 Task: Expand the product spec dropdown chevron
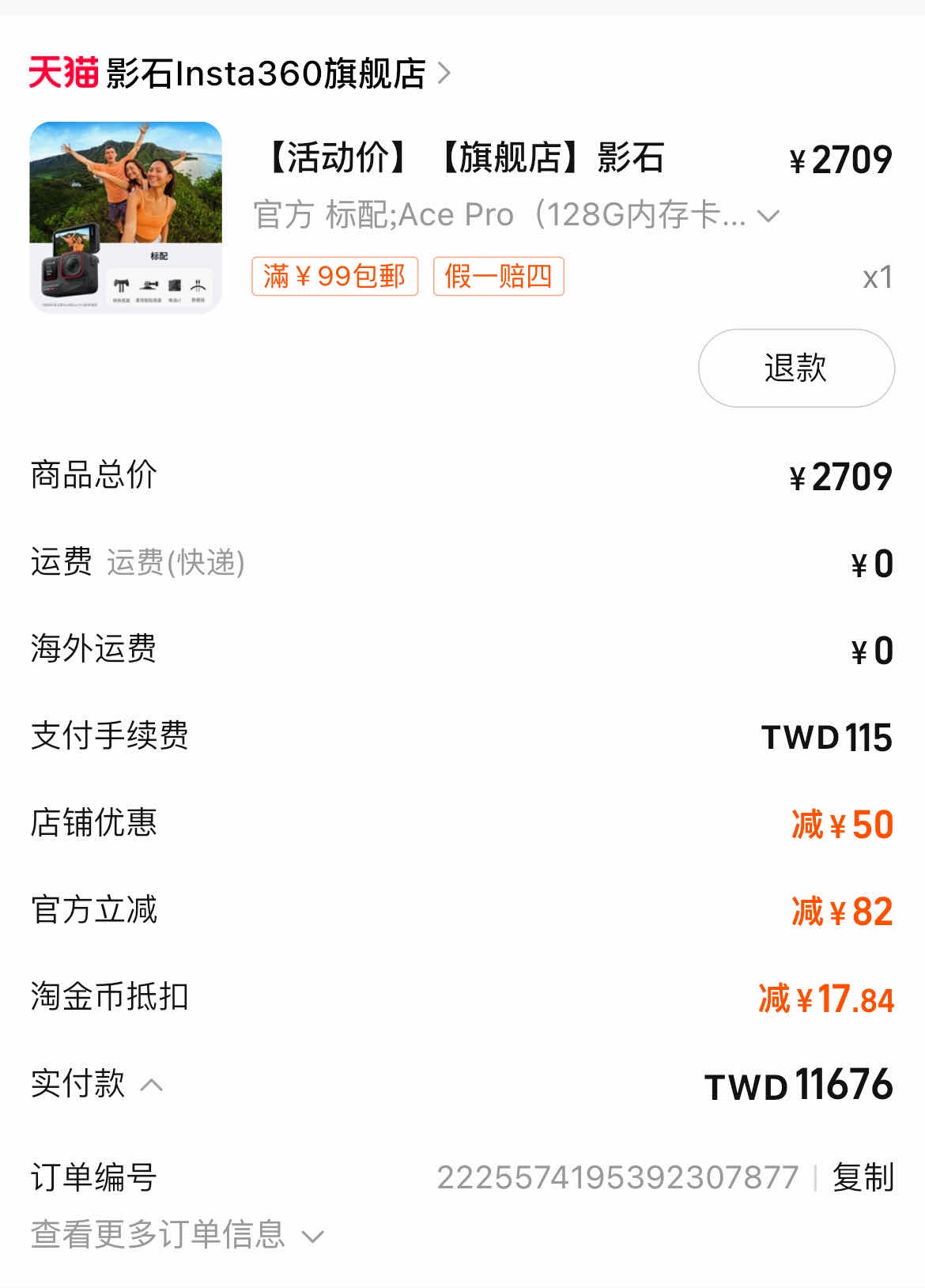pos(768,215)
